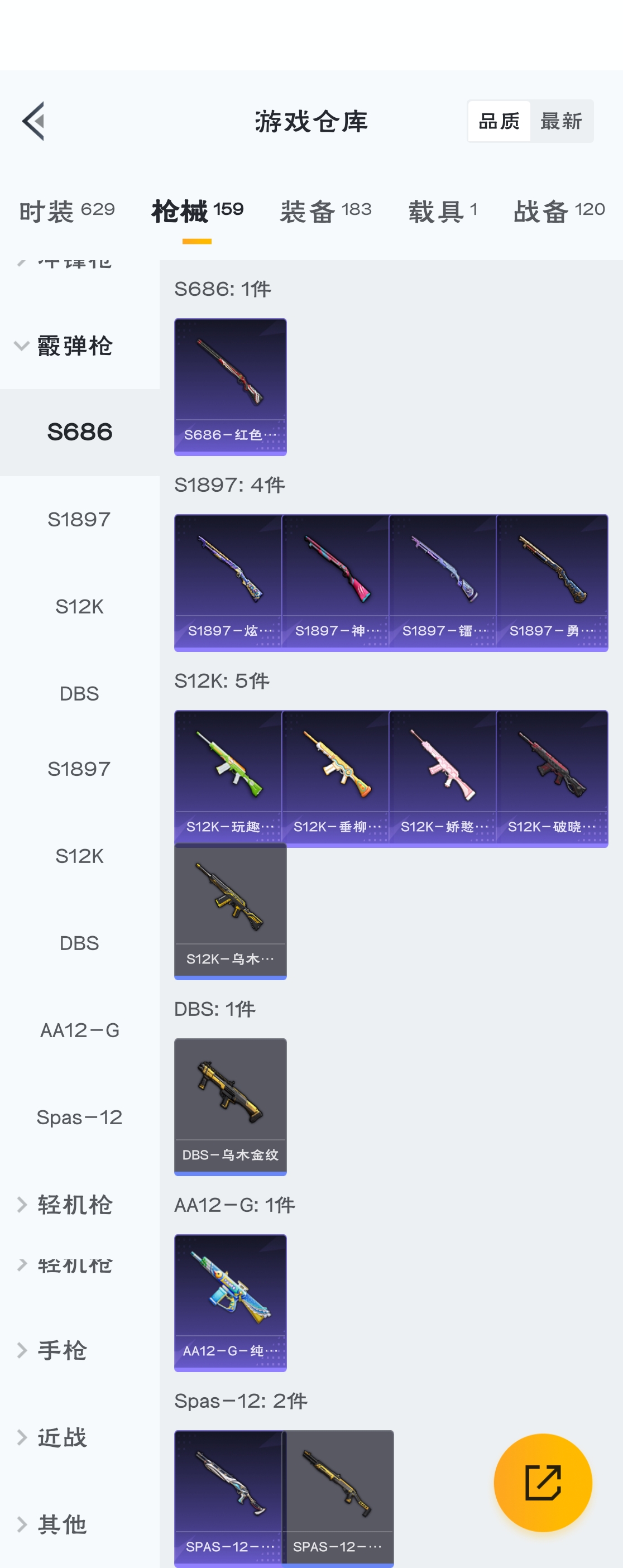623x1568 pixels.
Task: Tap the orange share floating button
Action: pyautogui.click(x=543, y=1482)
